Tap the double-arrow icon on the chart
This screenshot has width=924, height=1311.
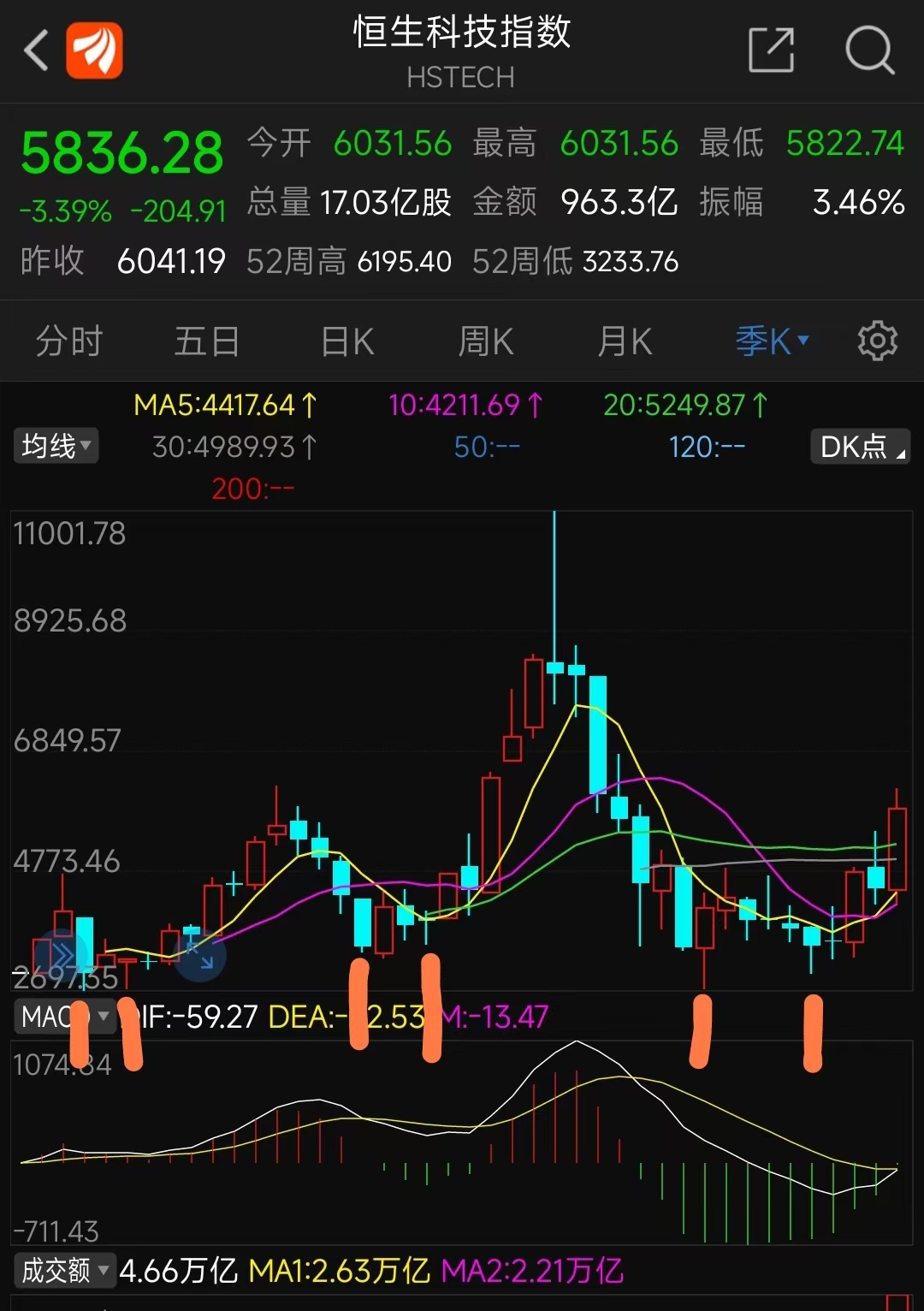point(62,954)
